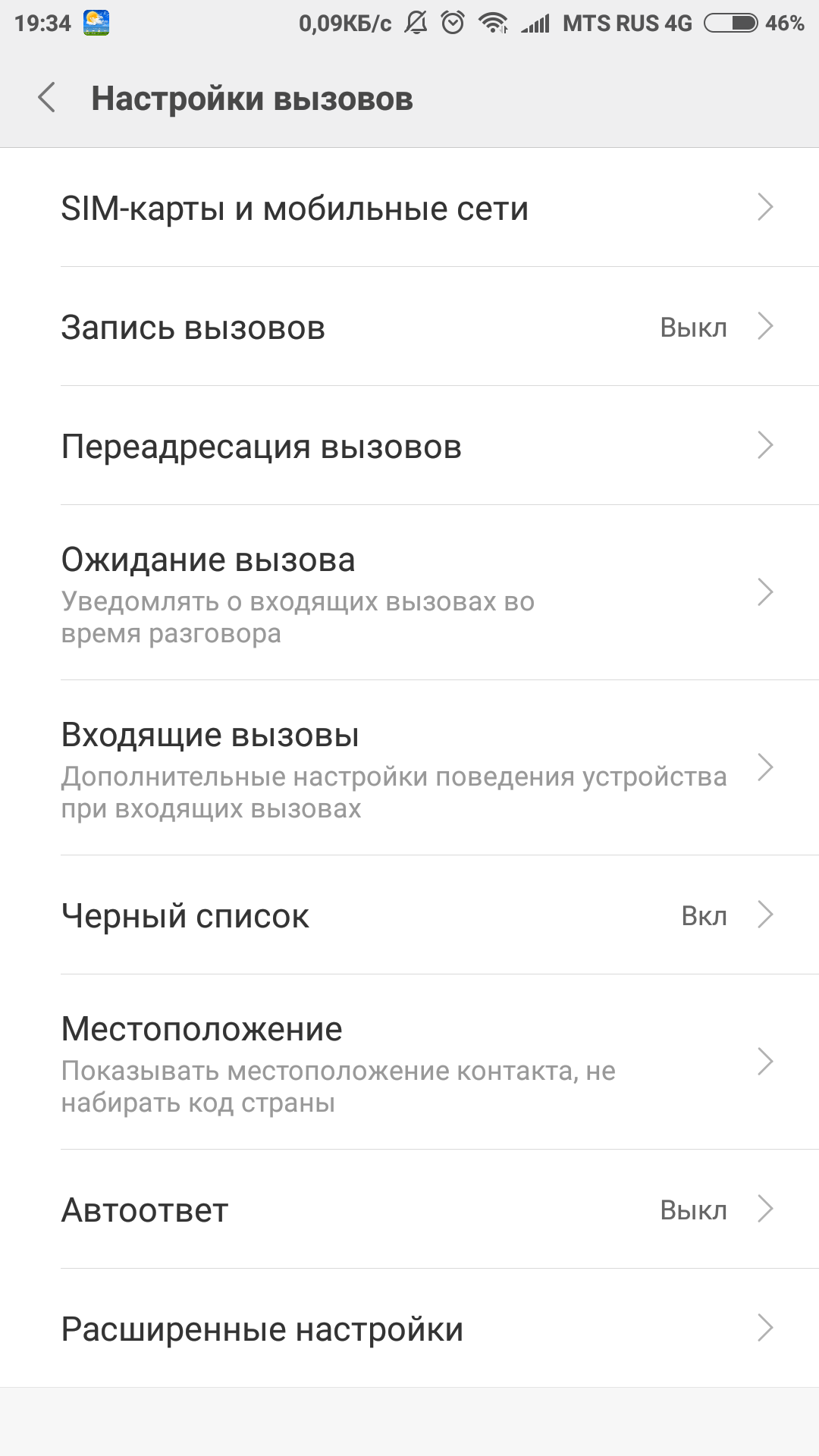Open Запись вызовов settings
This screenshot has height=1456, width=819.
pyautogui.click(x=409, y=327)
